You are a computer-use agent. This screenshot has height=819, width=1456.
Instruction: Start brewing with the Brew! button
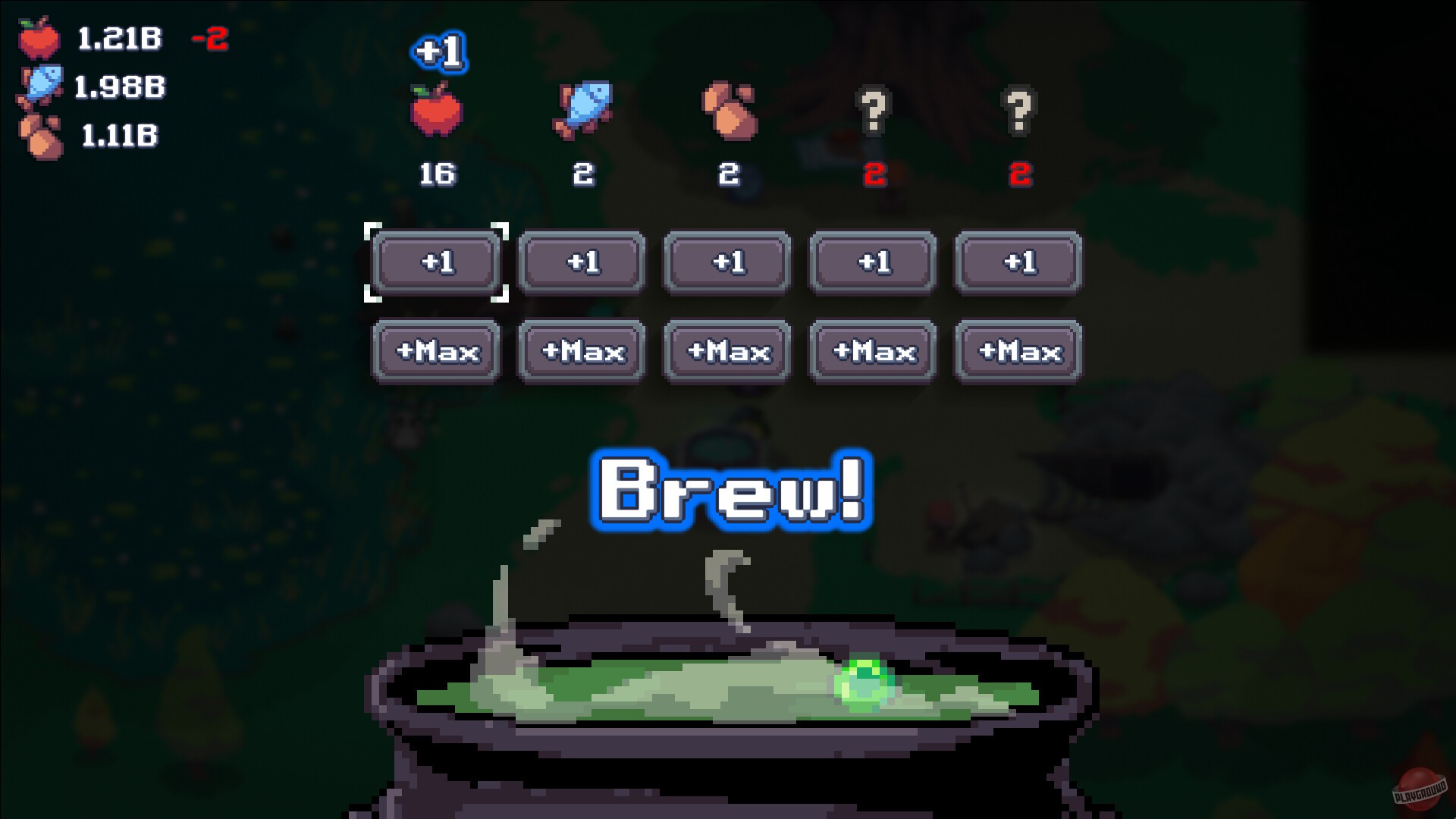[731, 490]
